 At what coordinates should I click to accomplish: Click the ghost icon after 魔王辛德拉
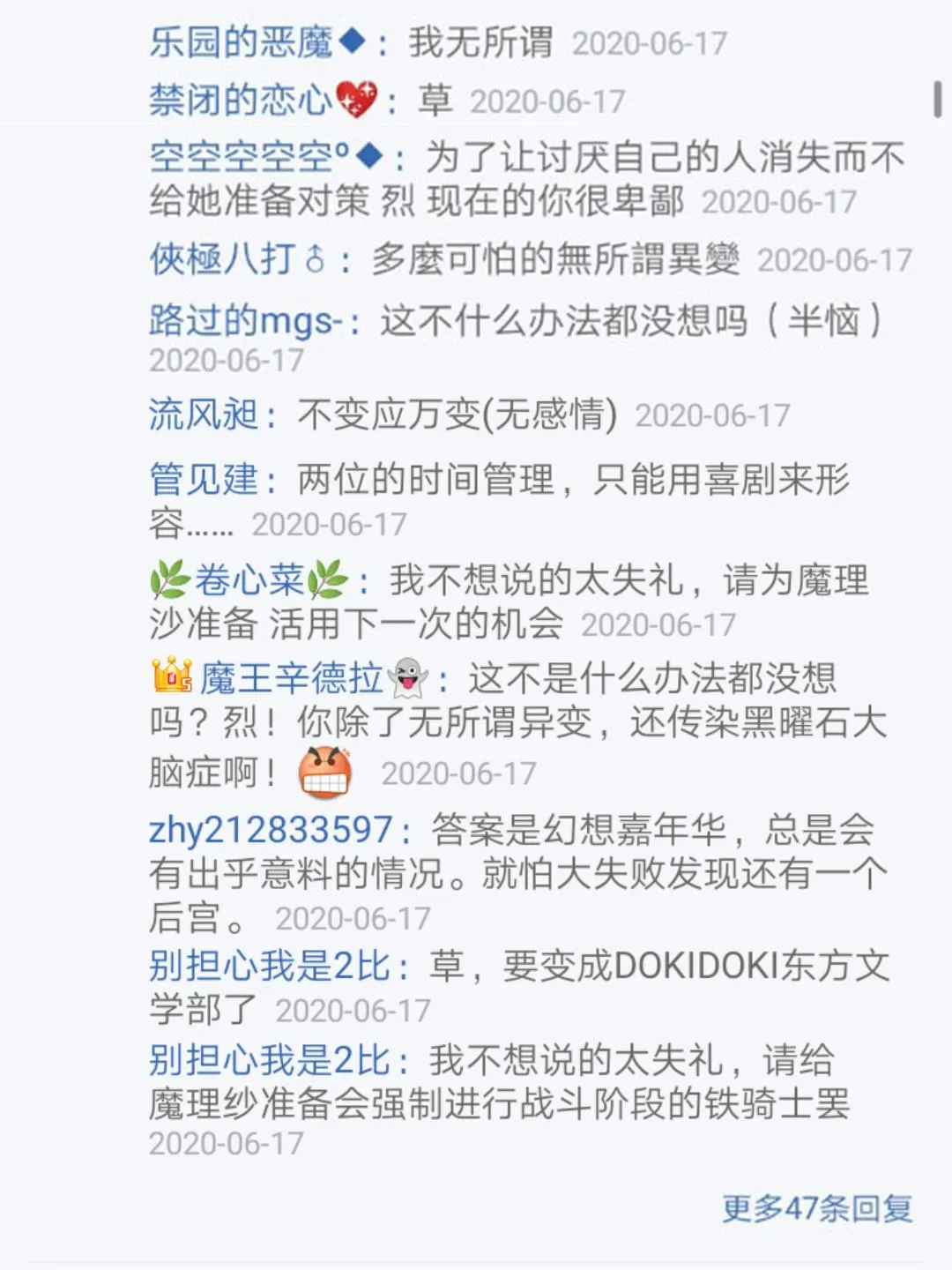coord(407,679)
